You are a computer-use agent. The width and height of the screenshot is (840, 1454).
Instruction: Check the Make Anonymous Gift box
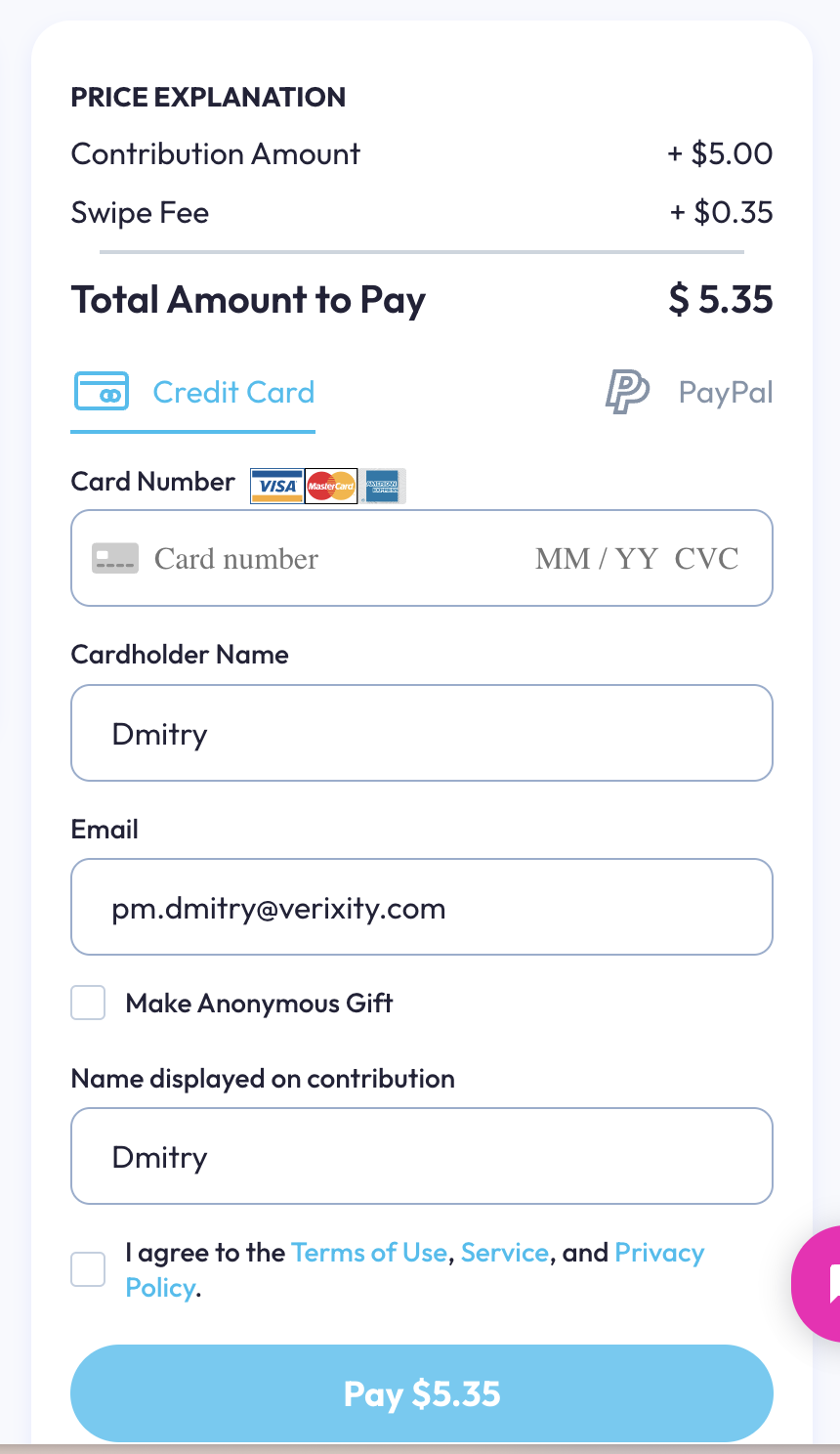click(x=88, y=1003)
